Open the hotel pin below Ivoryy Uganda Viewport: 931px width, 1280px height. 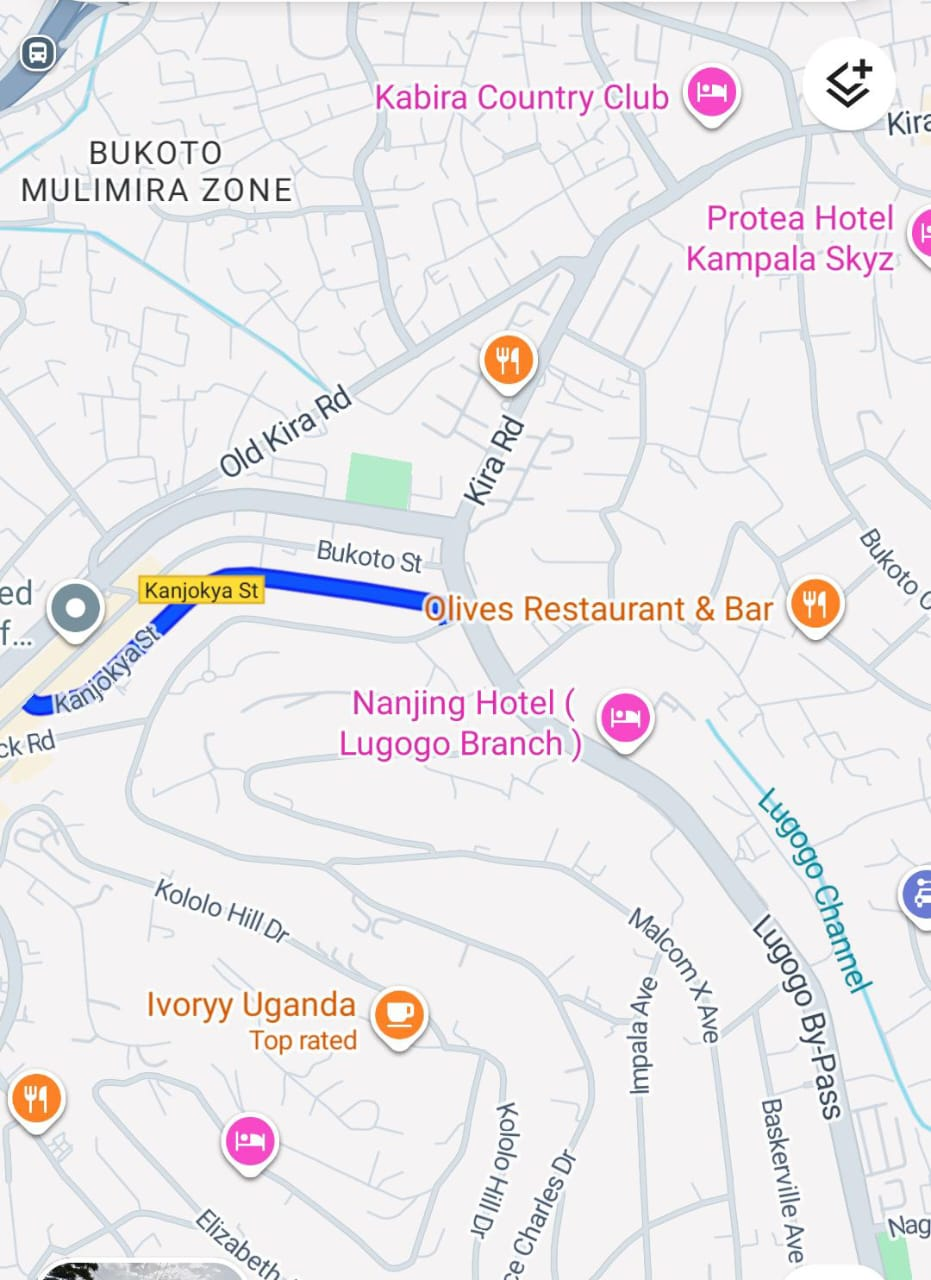coord(250,1139)
